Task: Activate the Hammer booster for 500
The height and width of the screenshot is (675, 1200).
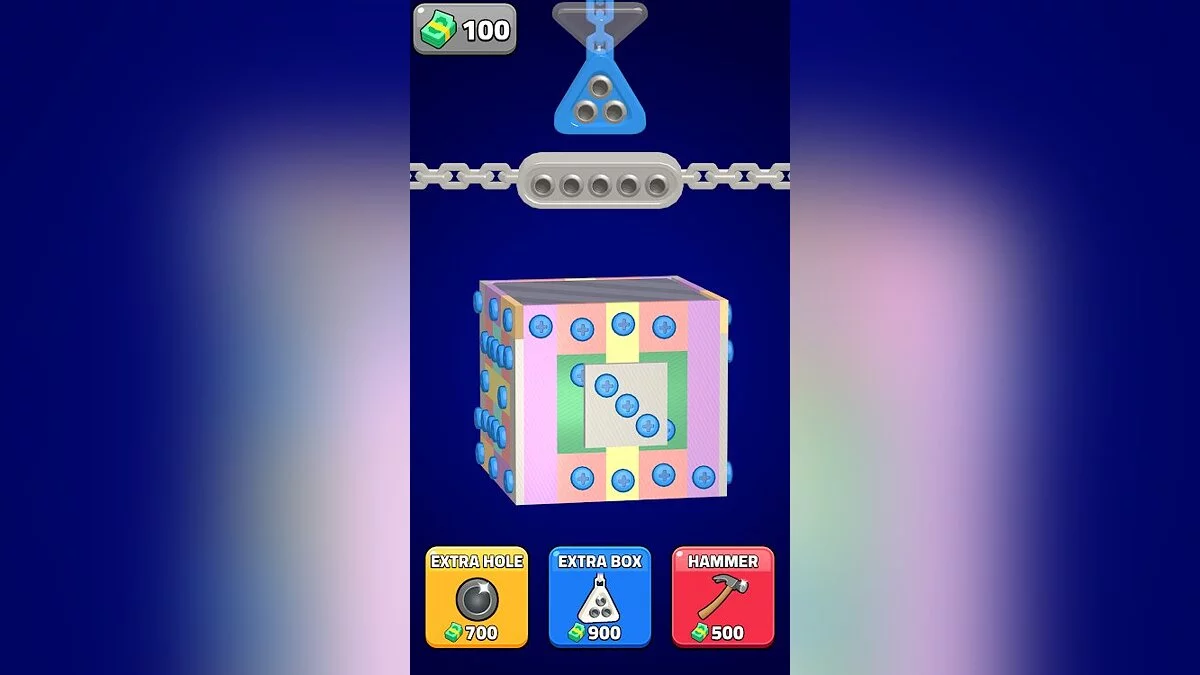Action: coord(722,596)
